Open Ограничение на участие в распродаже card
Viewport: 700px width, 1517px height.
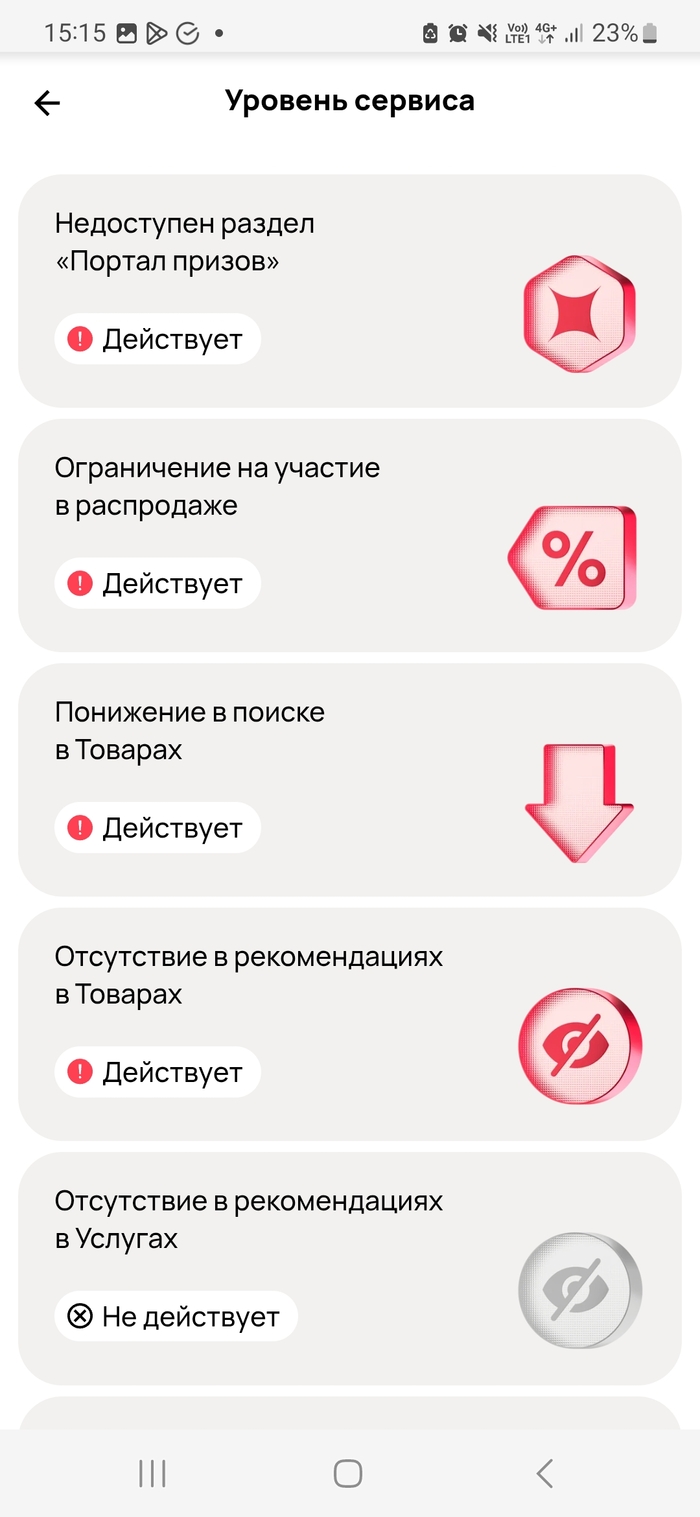pyautogui.click(x=349, y=535)
